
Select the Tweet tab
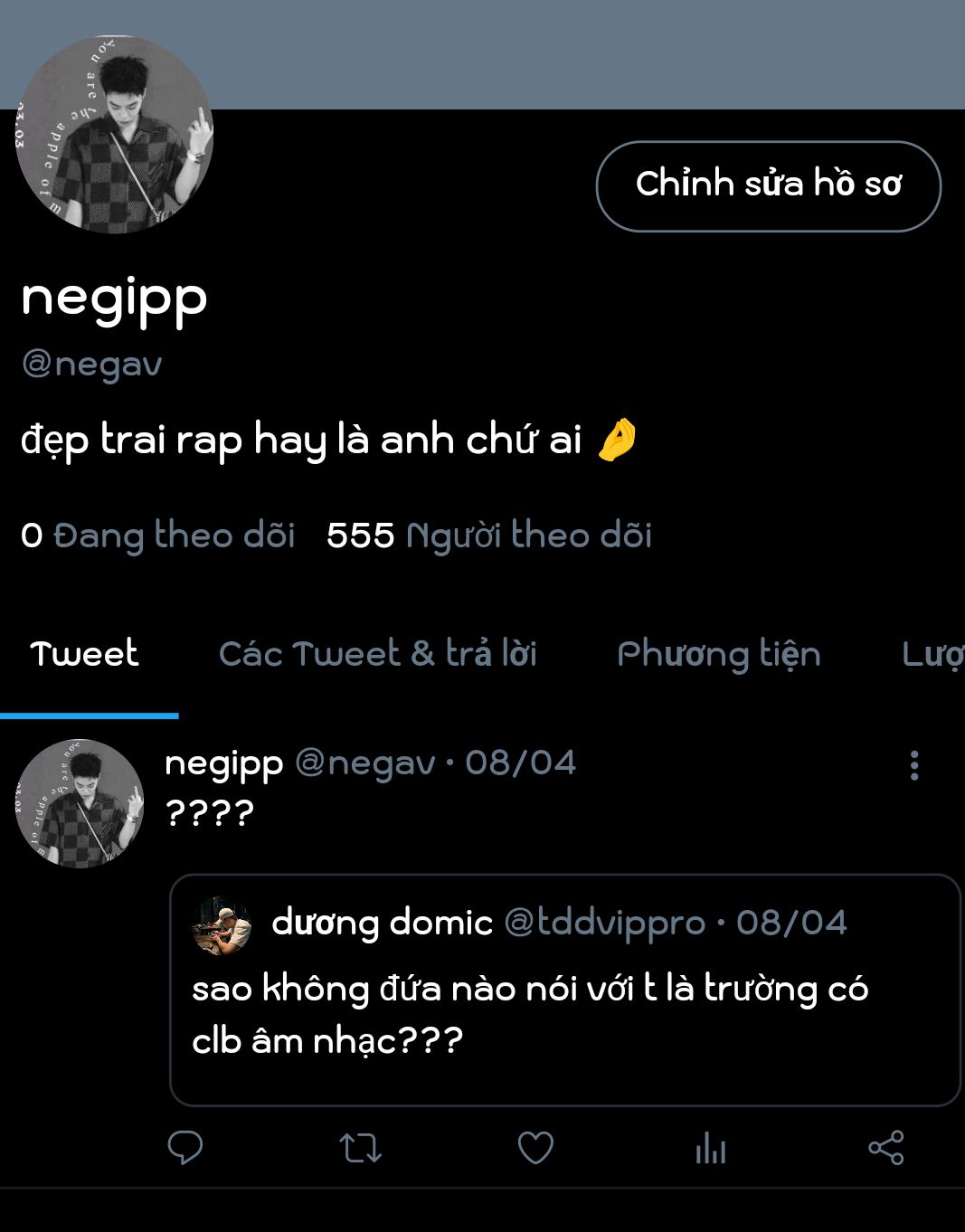click(85, 653)
